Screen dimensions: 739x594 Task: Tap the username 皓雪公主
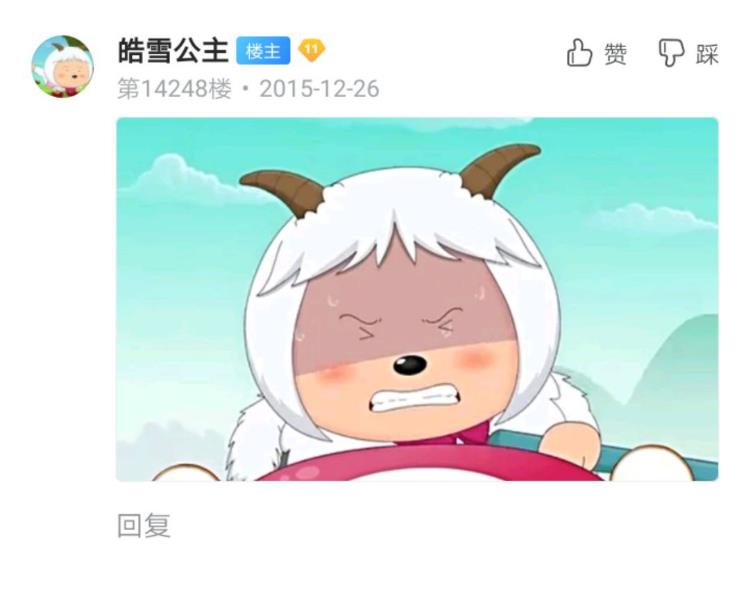[173, 50]
